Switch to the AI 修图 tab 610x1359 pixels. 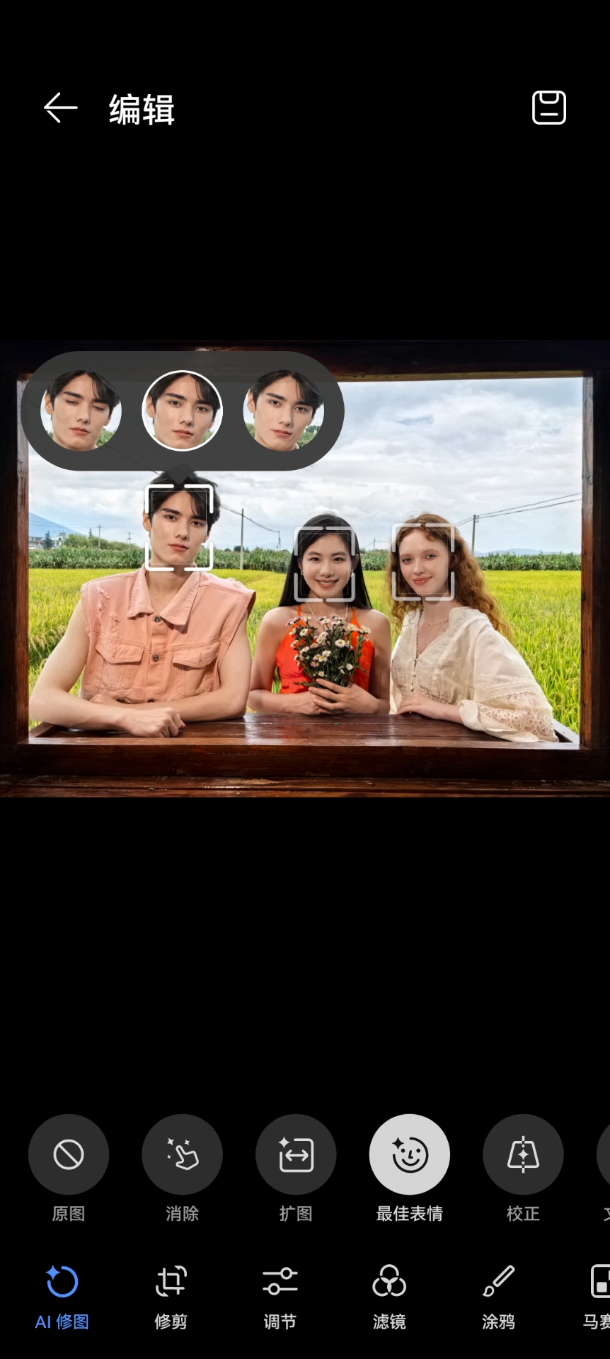(62, 1294)
